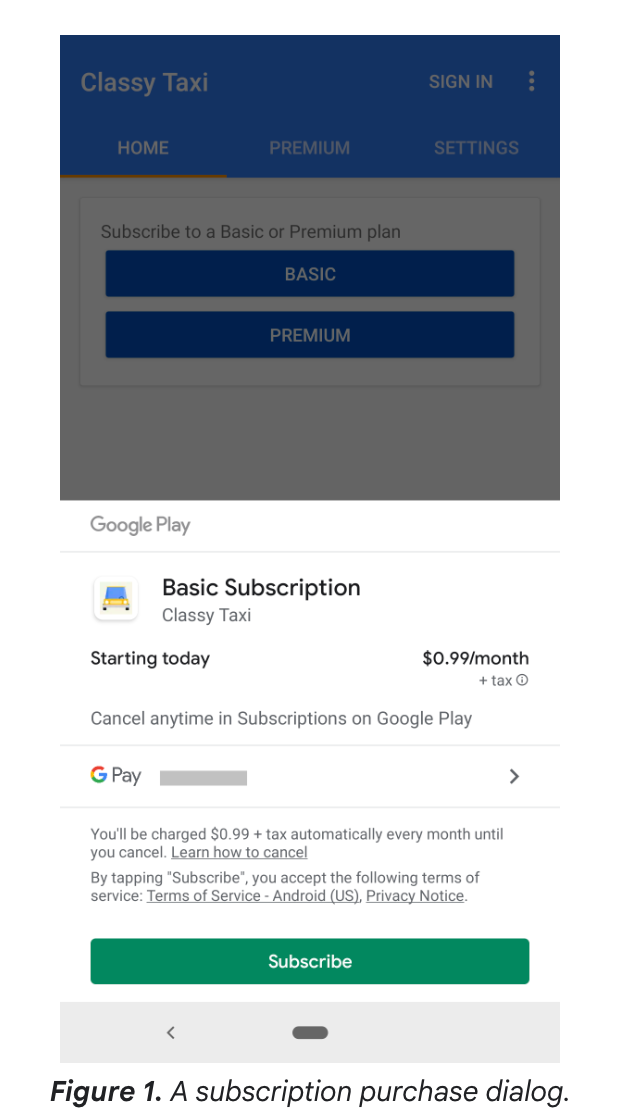Tap the green Subscribe button
Screen dimensions: 618x1116
click(x=309, y=961)
